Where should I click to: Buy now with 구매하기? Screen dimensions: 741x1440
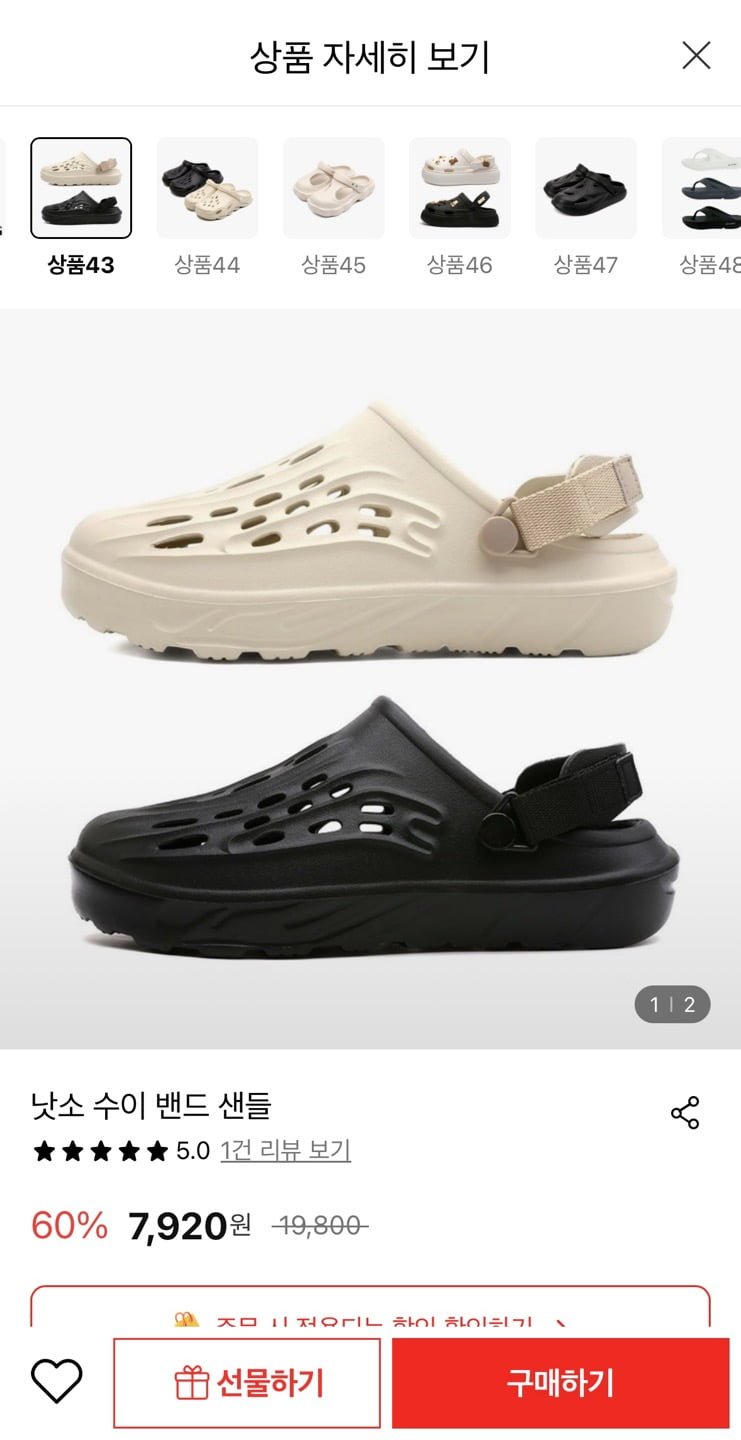pos(560,1383)
